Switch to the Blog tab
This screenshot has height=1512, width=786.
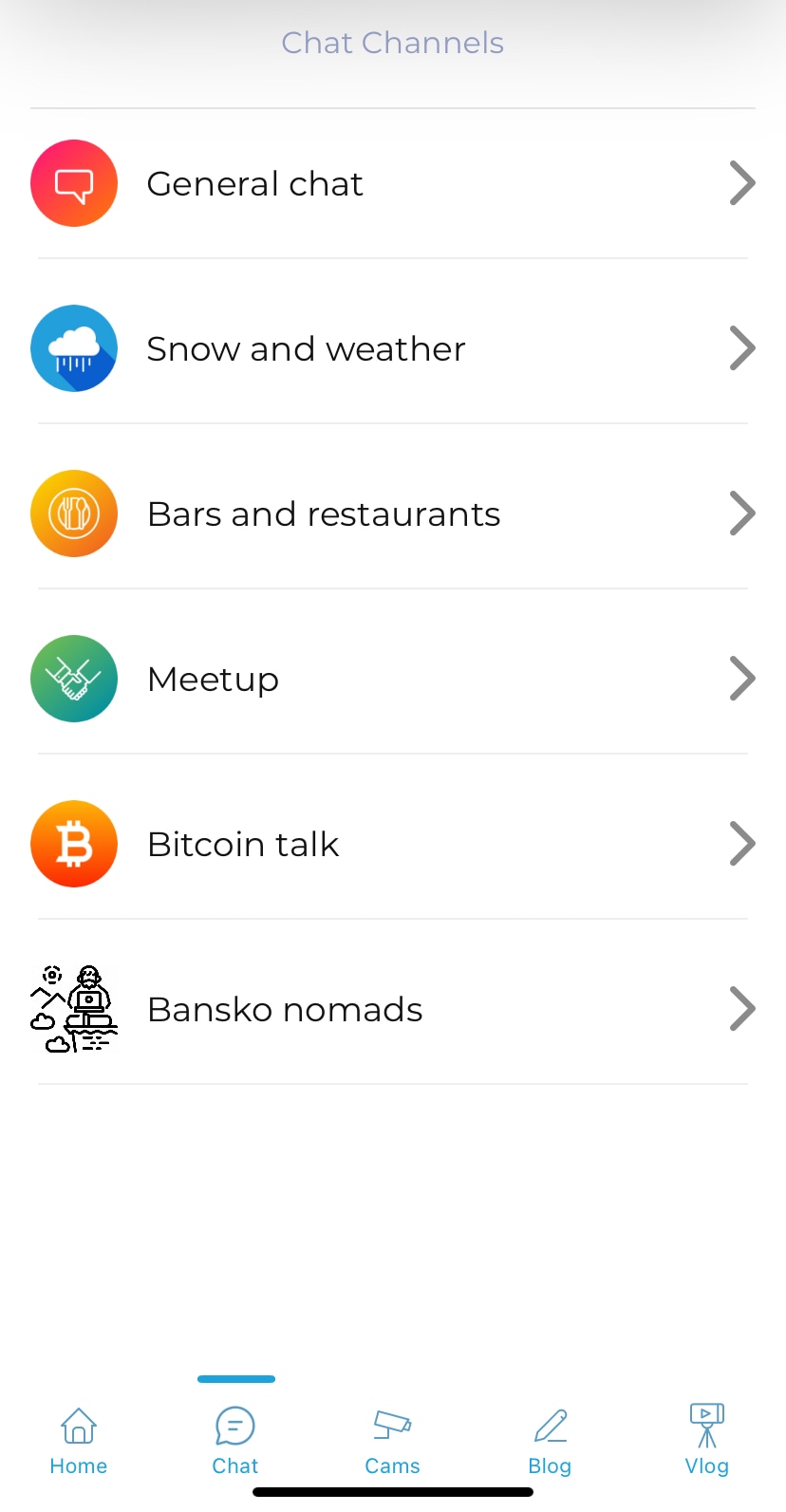pos(550,1440)
